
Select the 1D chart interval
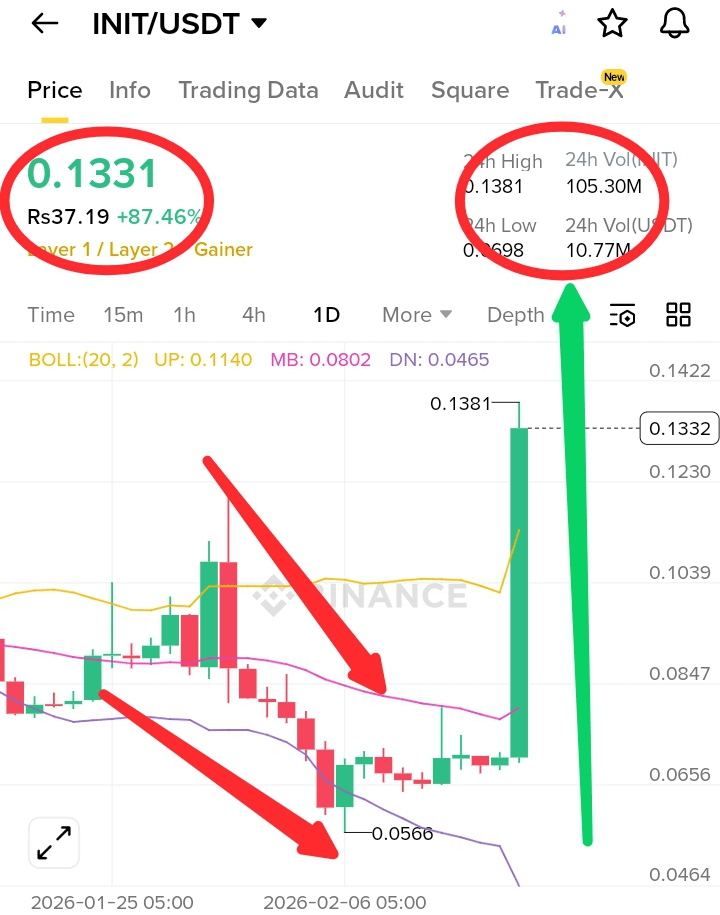(327, 315)
